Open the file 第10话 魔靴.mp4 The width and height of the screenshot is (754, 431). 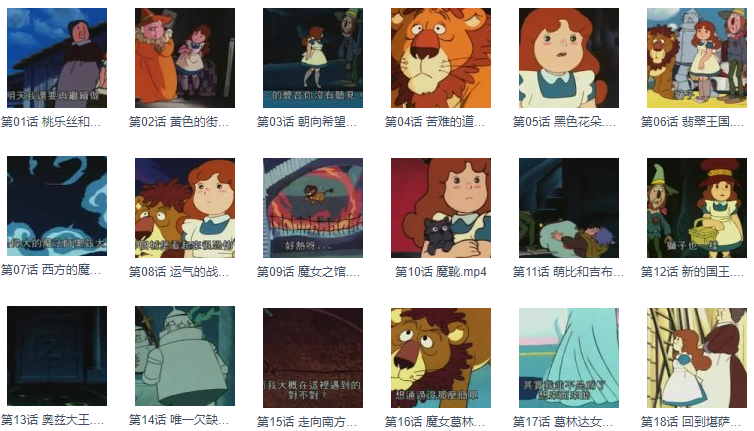(440, 207)
